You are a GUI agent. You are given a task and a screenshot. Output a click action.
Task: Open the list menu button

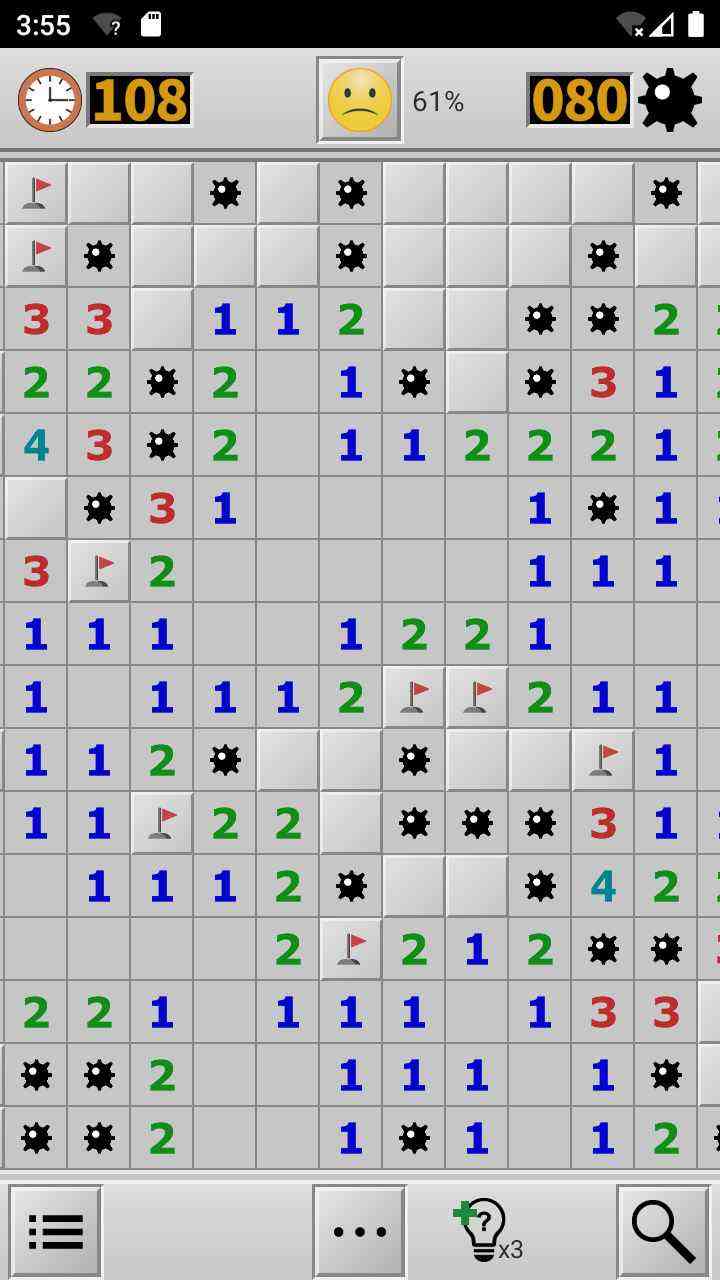tap(56, 1231)
